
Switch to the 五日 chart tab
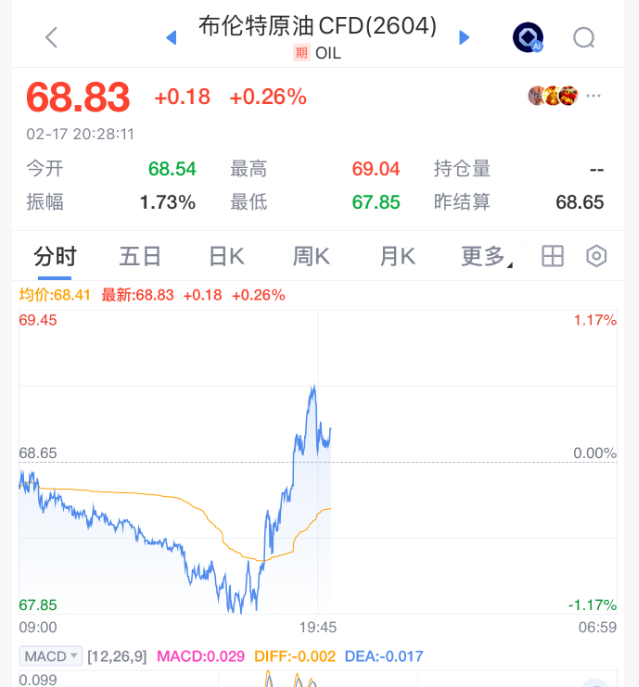140,256
